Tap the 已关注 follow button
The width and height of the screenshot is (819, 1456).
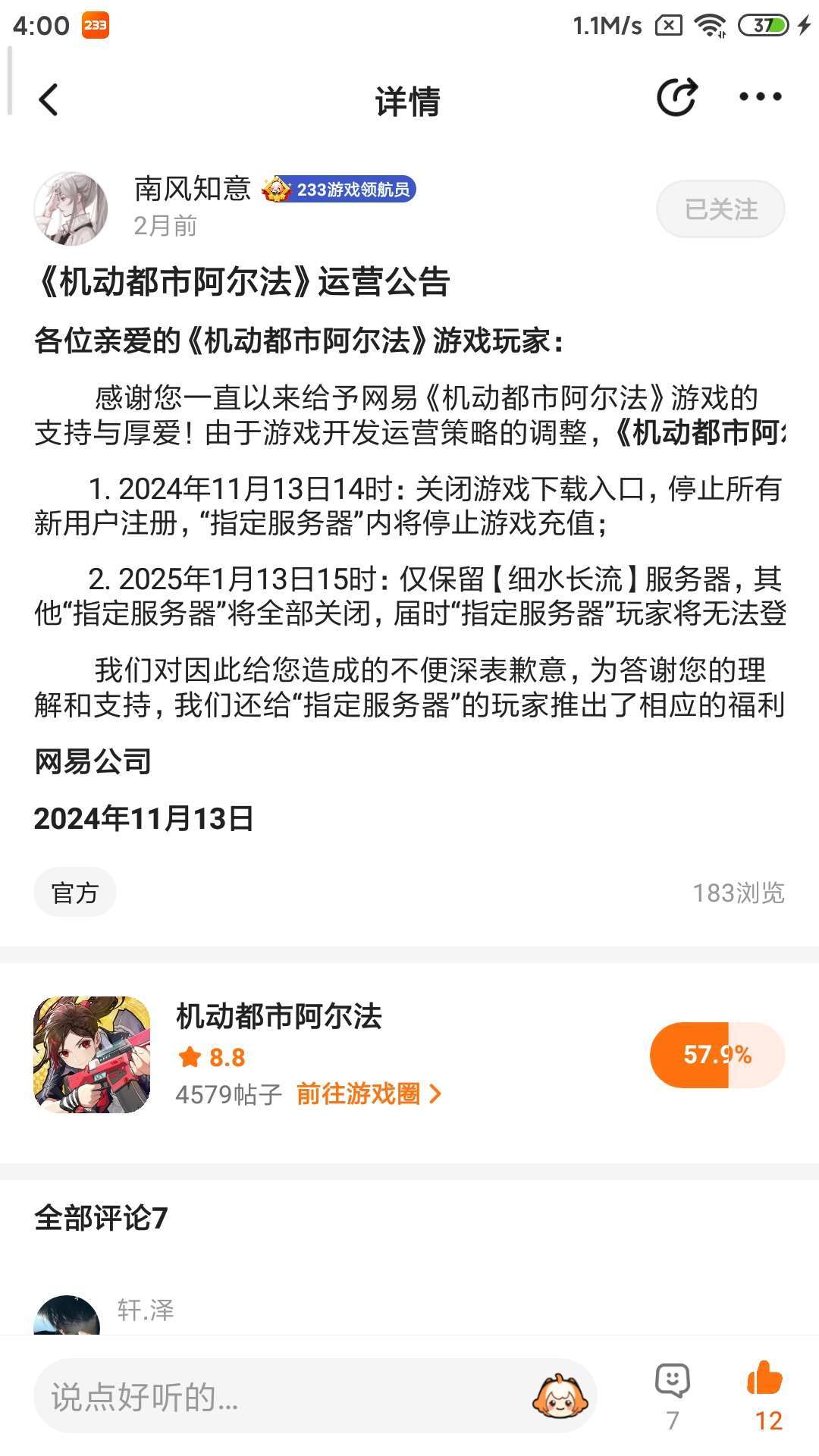(x=720, y=209)
